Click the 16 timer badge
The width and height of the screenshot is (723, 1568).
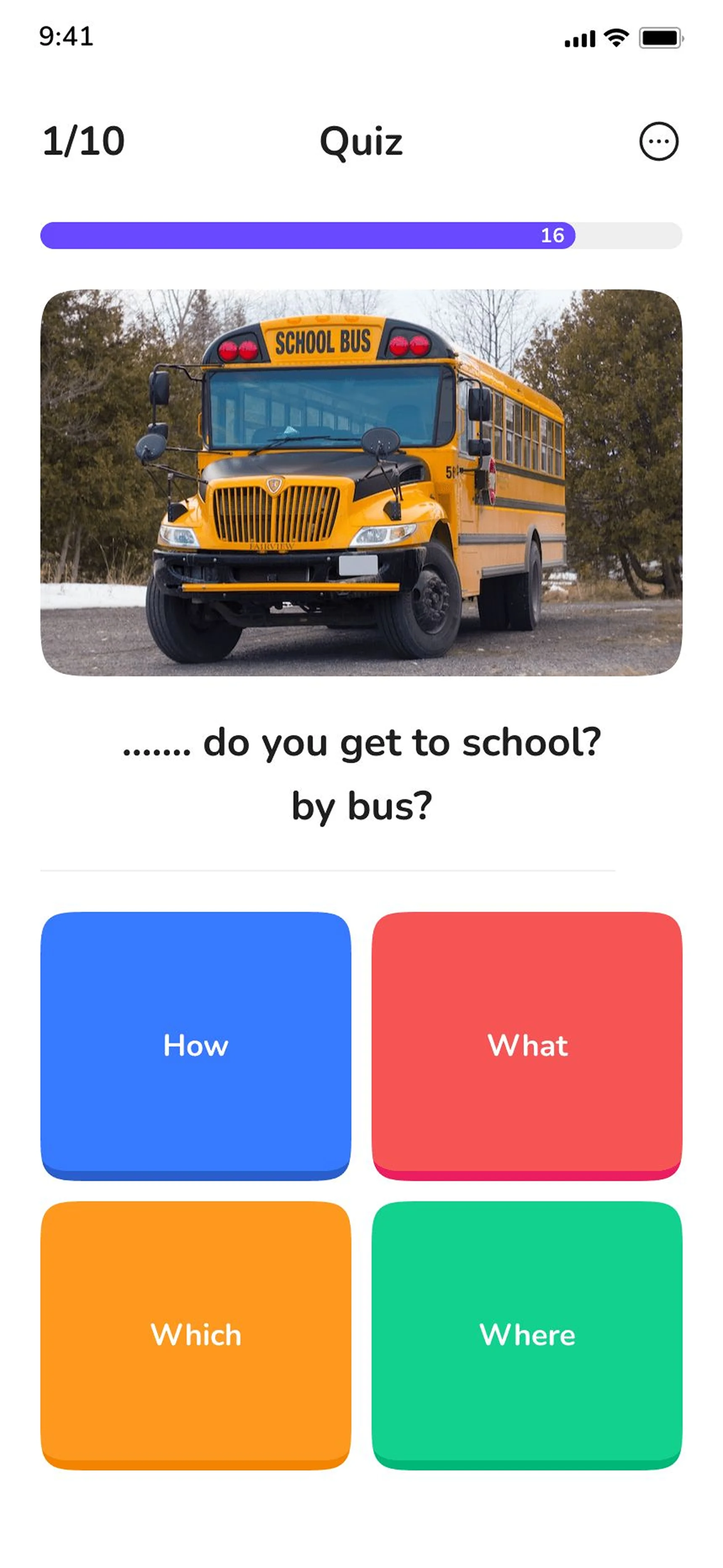point(551,236)
